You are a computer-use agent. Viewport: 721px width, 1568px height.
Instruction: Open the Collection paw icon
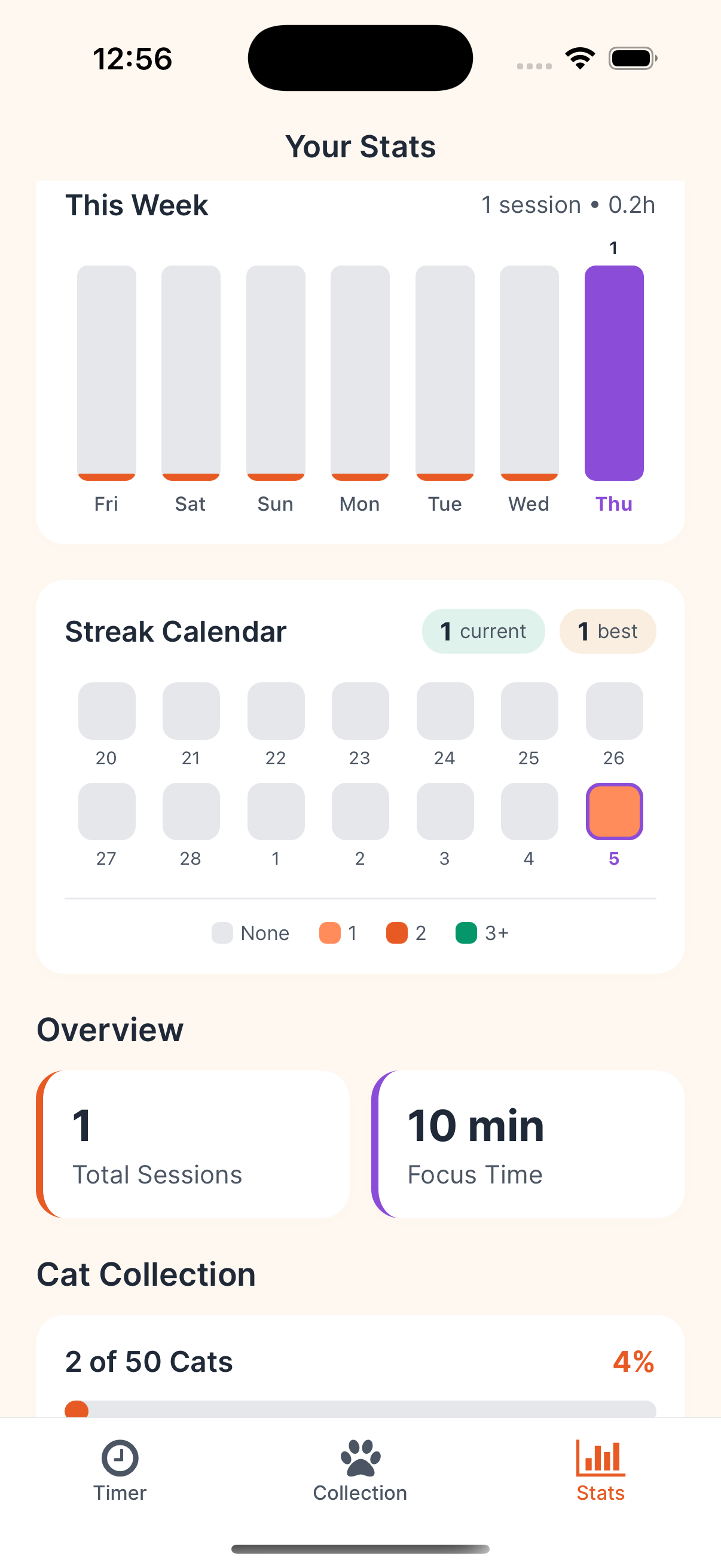coord(359,1457)
